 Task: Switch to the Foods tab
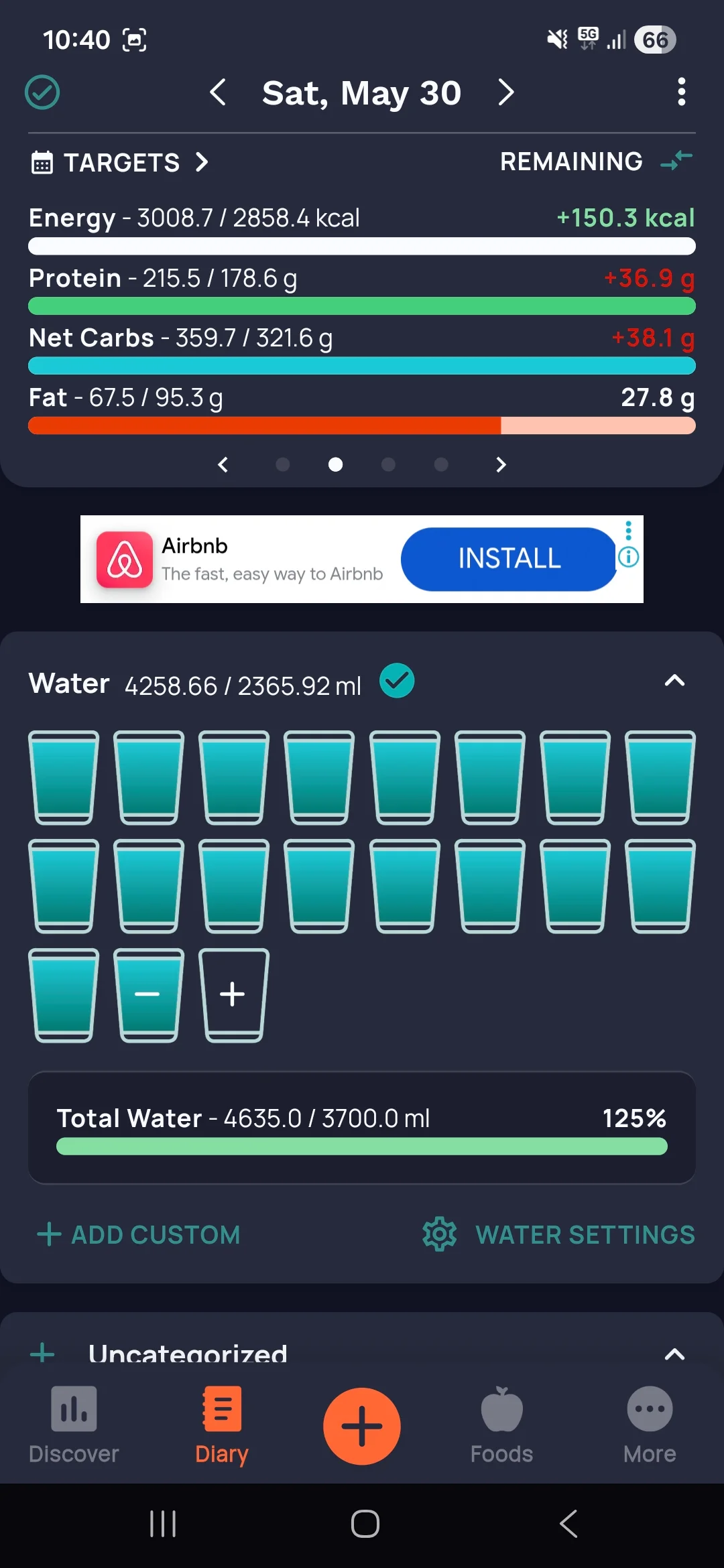(501, 1425)
